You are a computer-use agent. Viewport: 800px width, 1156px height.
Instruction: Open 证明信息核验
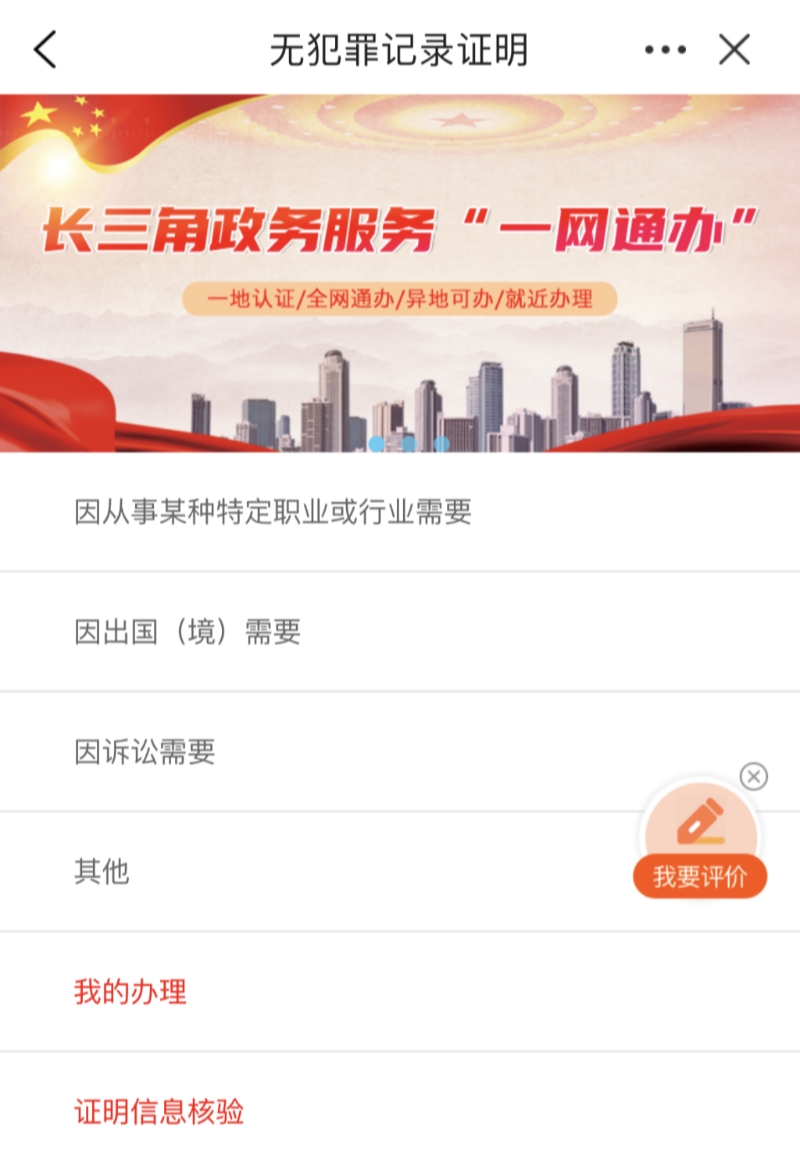click(x=159, y=1112)
